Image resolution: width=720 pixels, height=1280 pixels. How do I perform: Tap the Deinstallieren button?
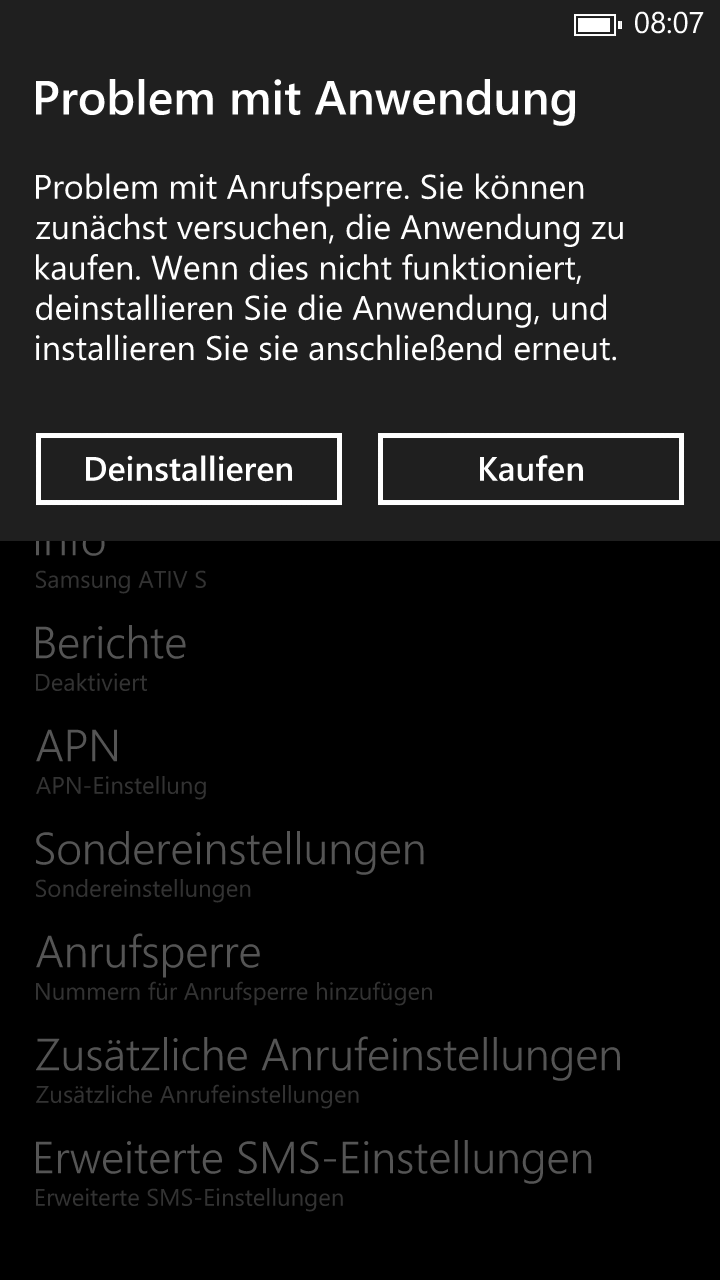pos(189,469)
